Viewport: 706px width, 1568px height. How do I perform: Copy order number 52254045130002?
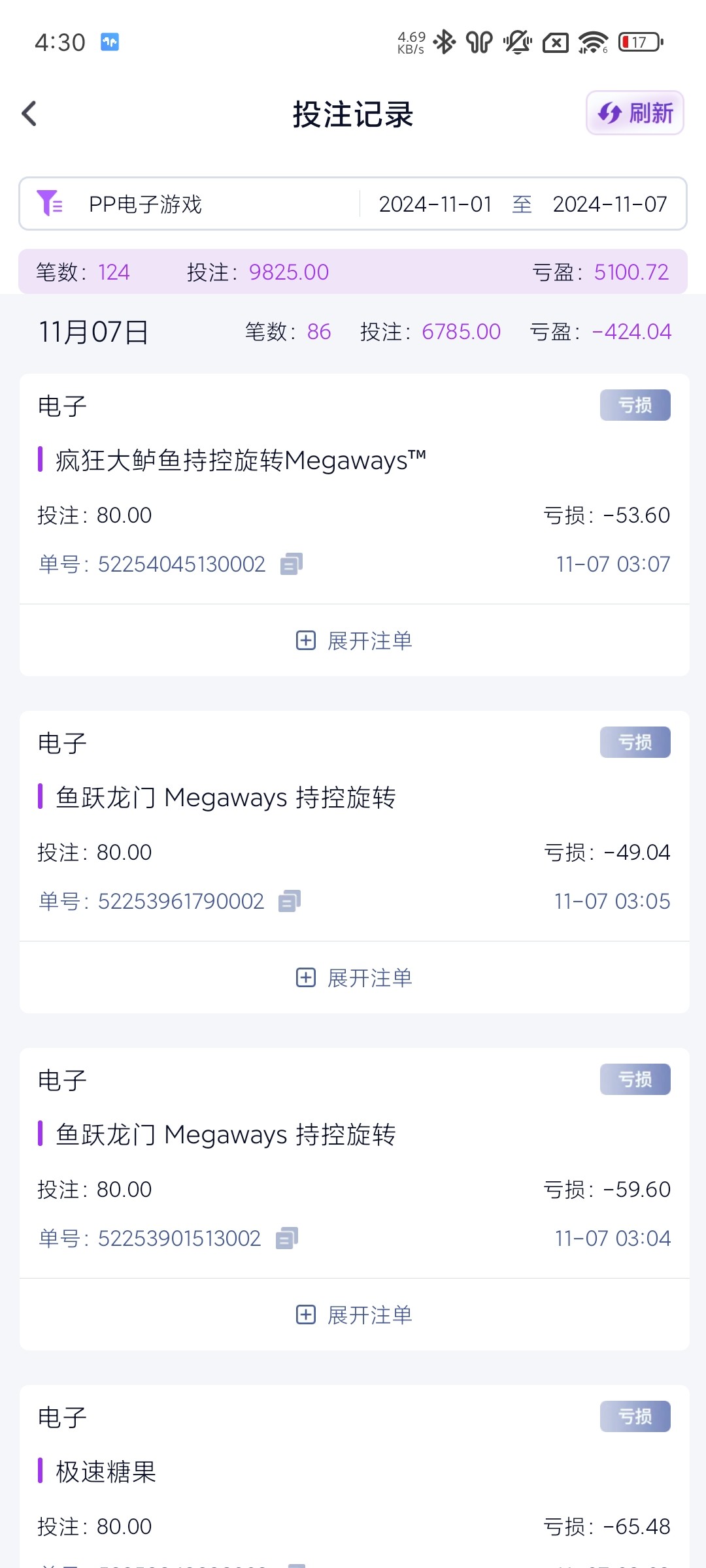[292, 564]
